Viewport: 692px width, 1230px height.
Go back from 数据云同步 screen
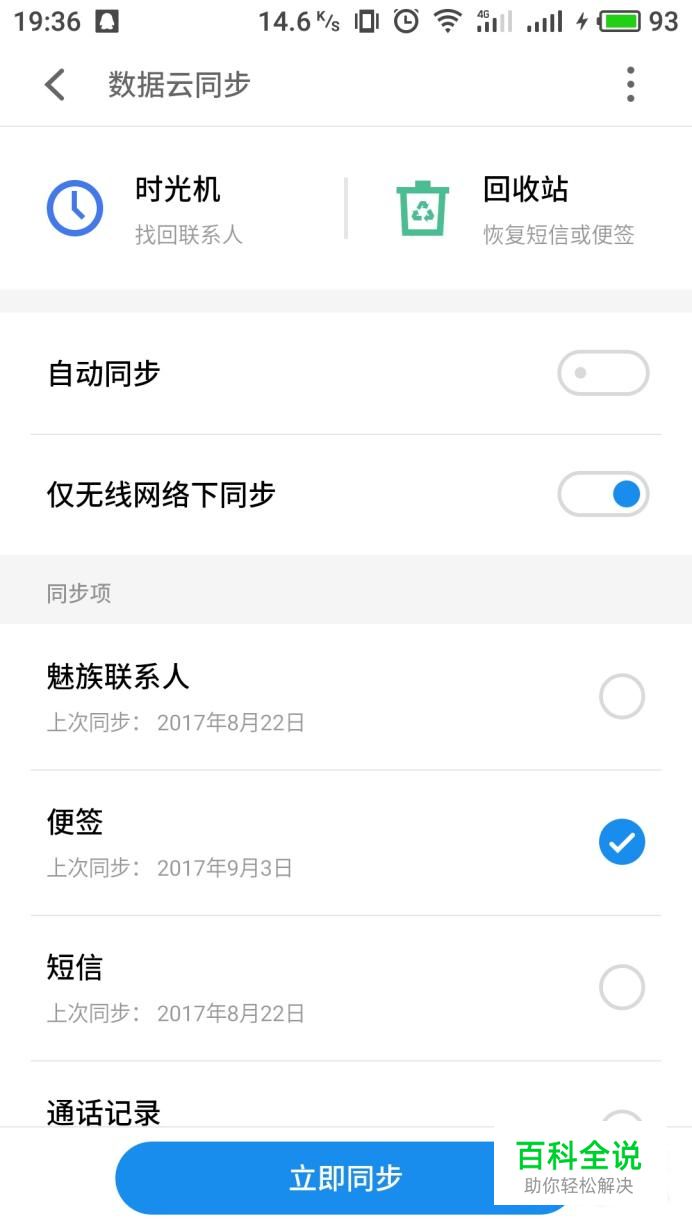pos(55,85)
